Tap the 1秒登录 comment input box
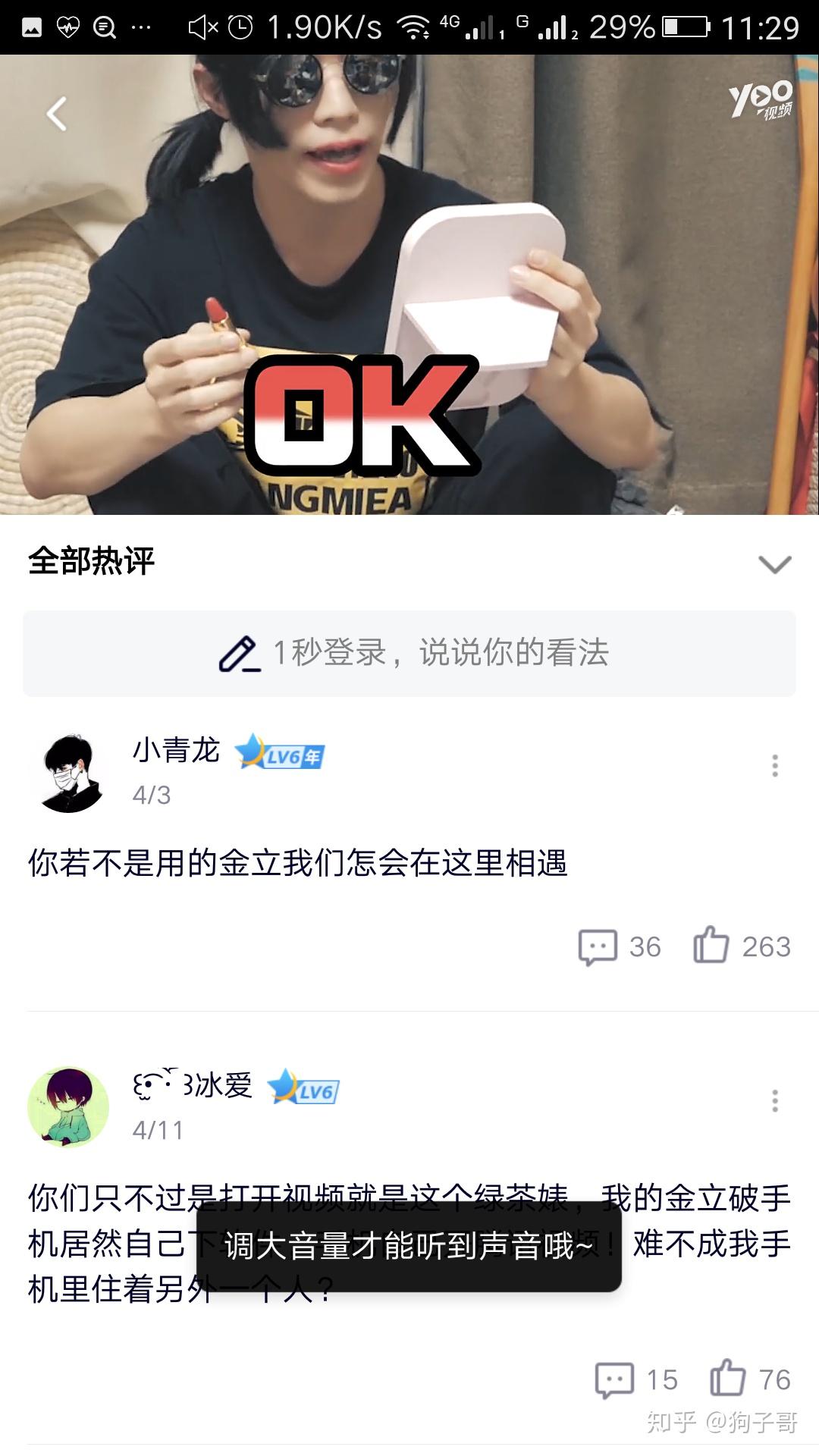The image size is (819, 1456). [x=409, y=653]
